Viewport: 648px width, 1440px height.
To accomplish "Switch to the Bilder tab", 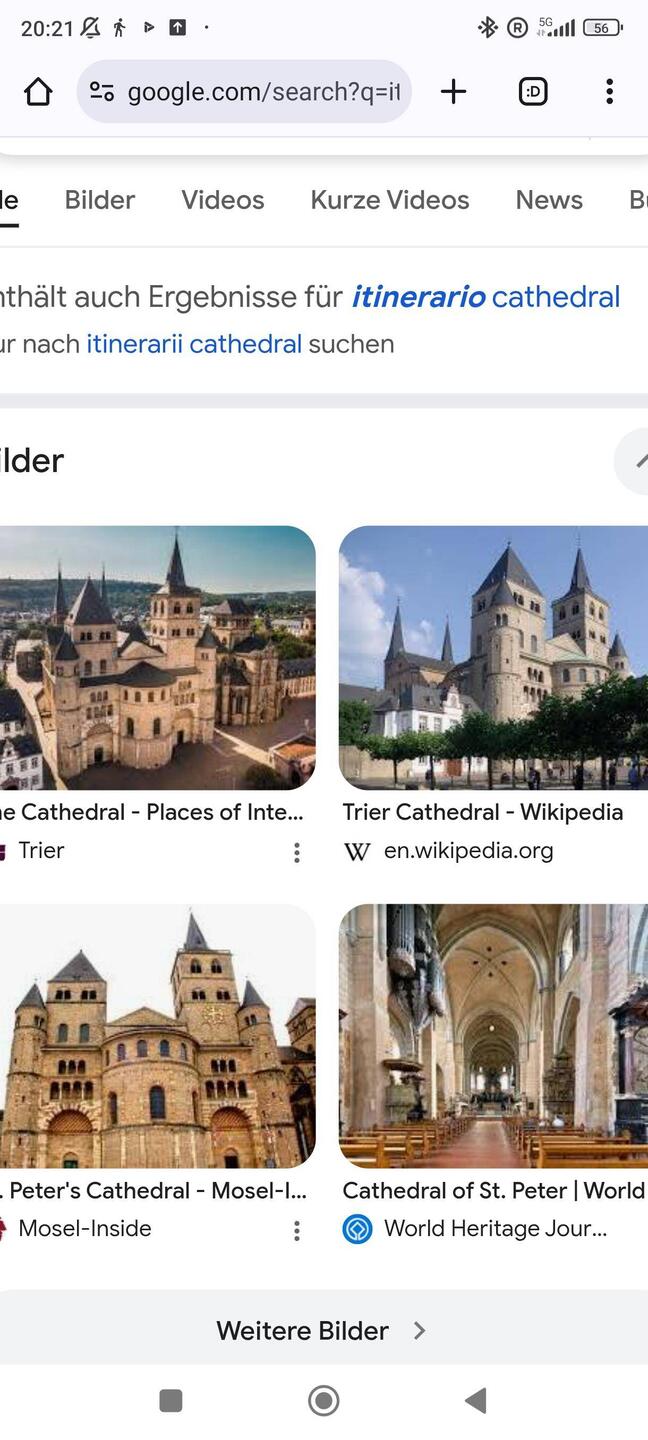I will (x=99, y=200).
